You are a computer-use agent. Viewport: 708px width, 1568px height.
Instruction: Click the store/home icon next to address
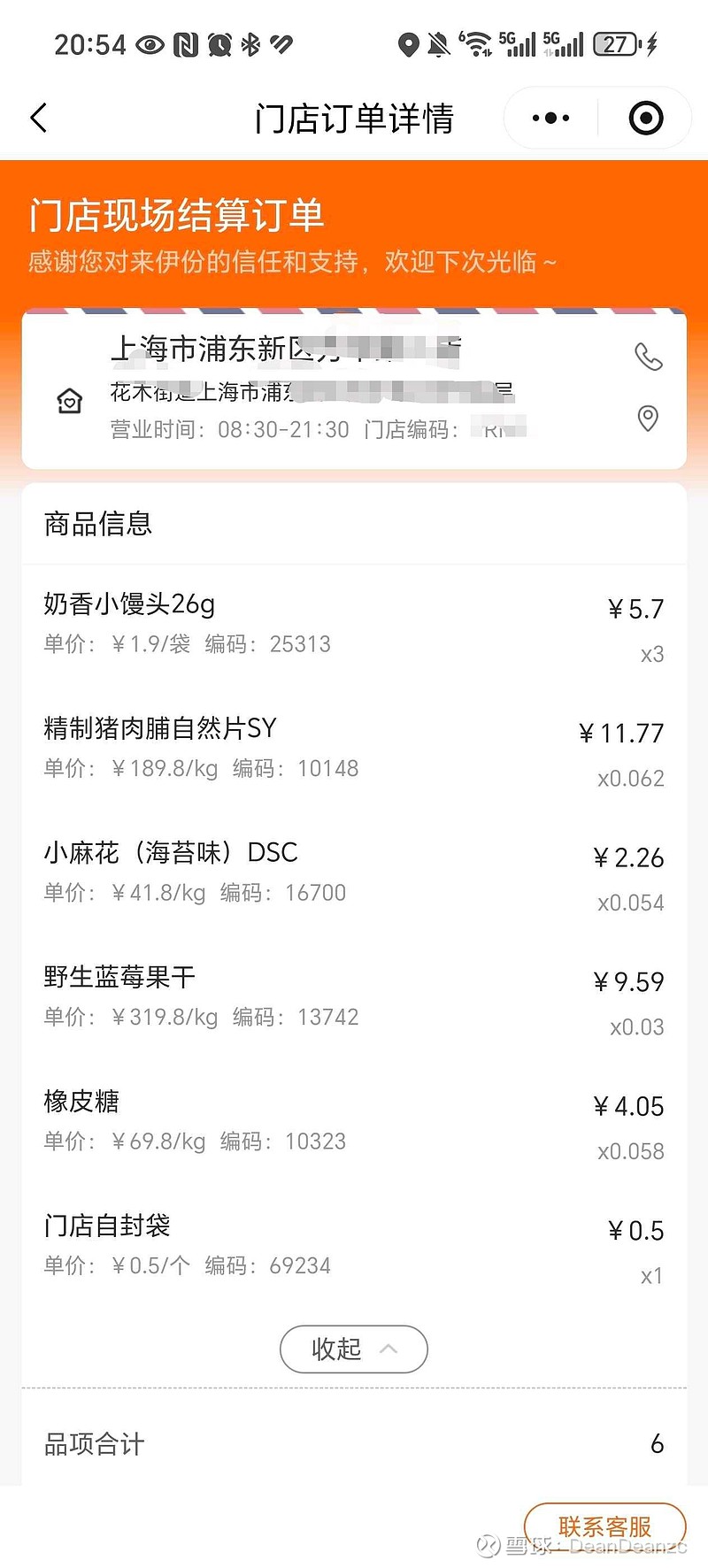tap(70, 402)
